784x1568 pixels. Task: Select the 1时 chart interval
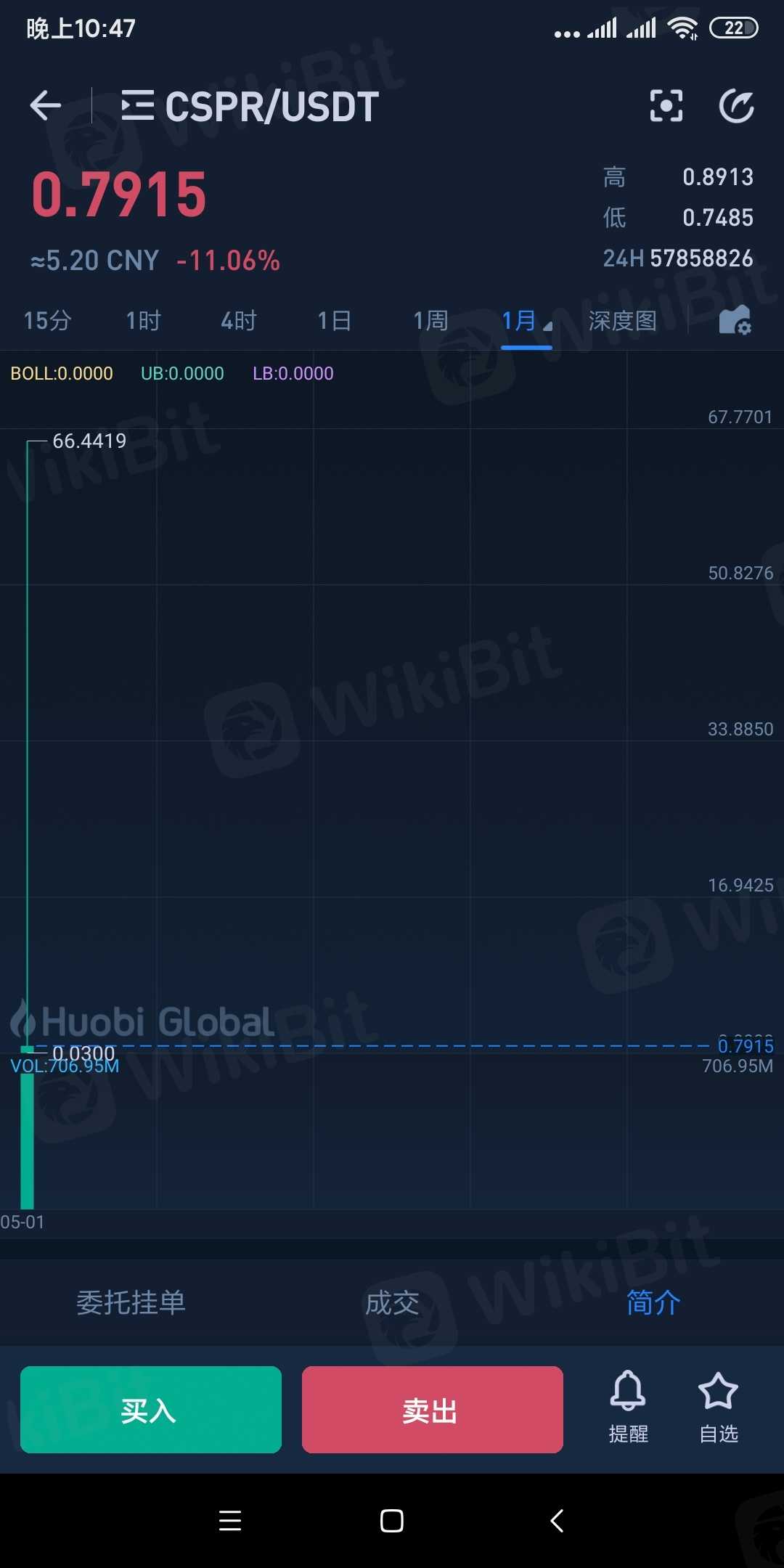tap(143, 320)
